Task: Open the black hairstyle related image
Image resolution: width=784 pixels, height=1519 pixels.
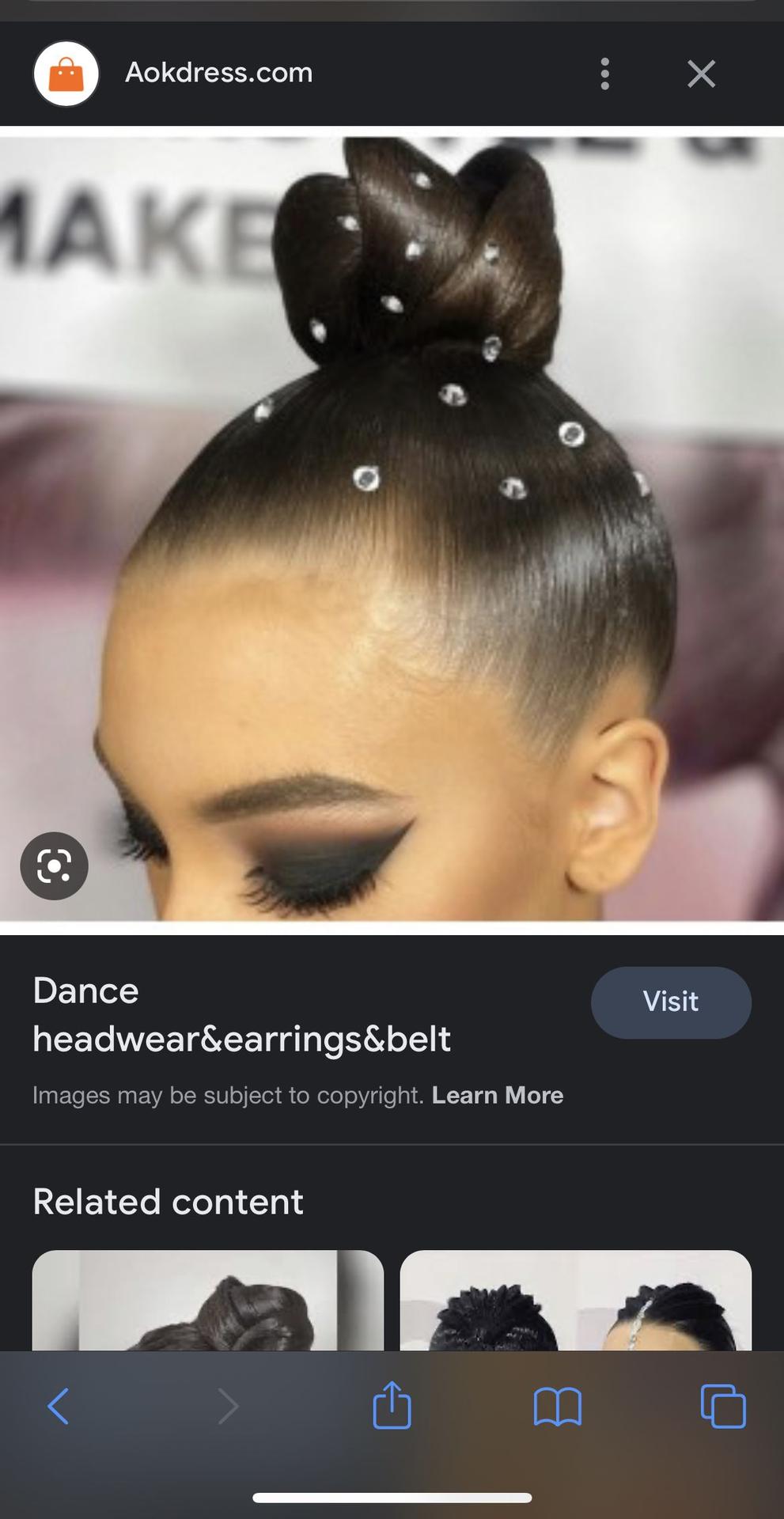Action: [x=576, y=1300]
